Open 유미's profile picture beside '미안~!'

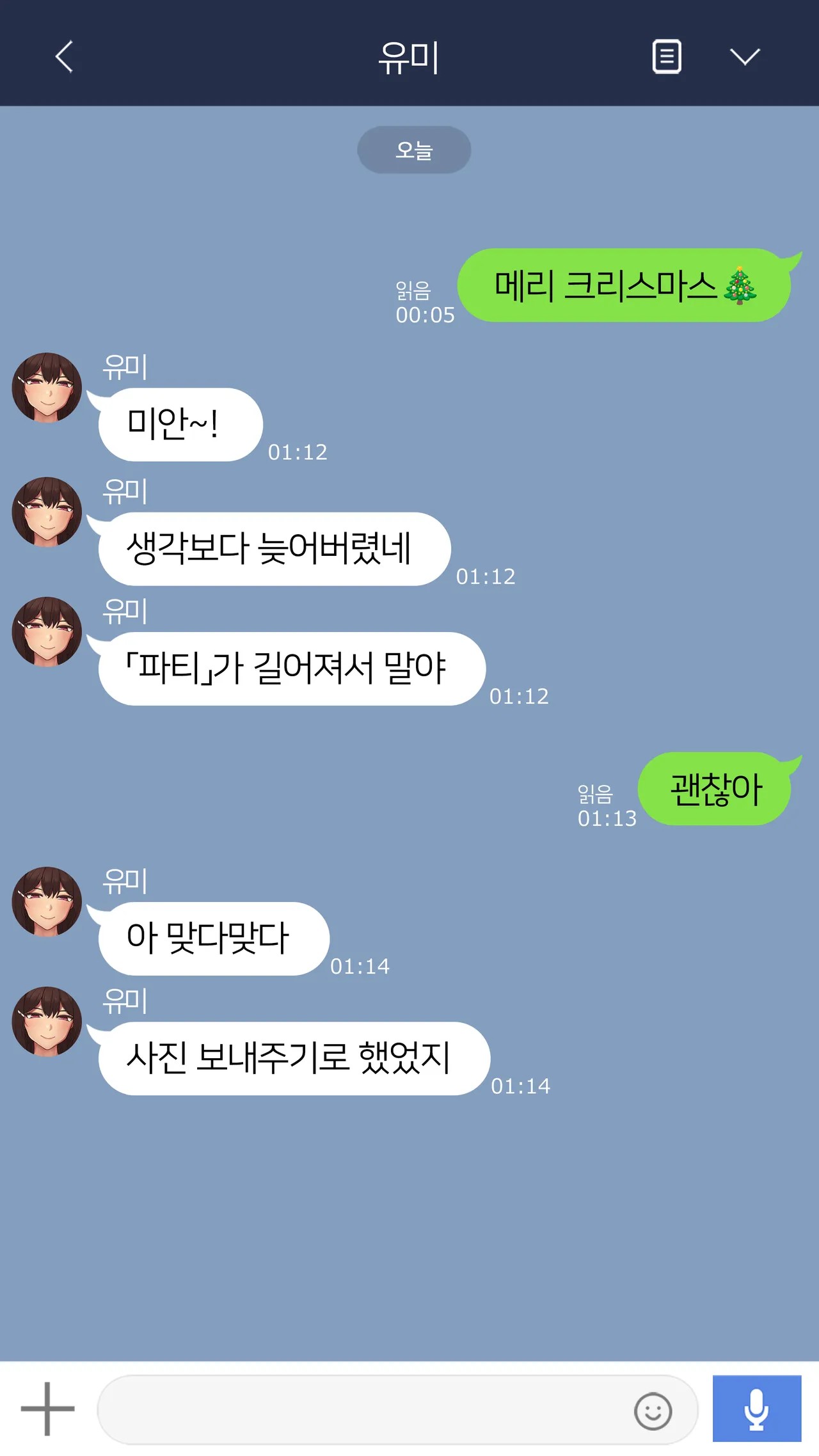47,388
